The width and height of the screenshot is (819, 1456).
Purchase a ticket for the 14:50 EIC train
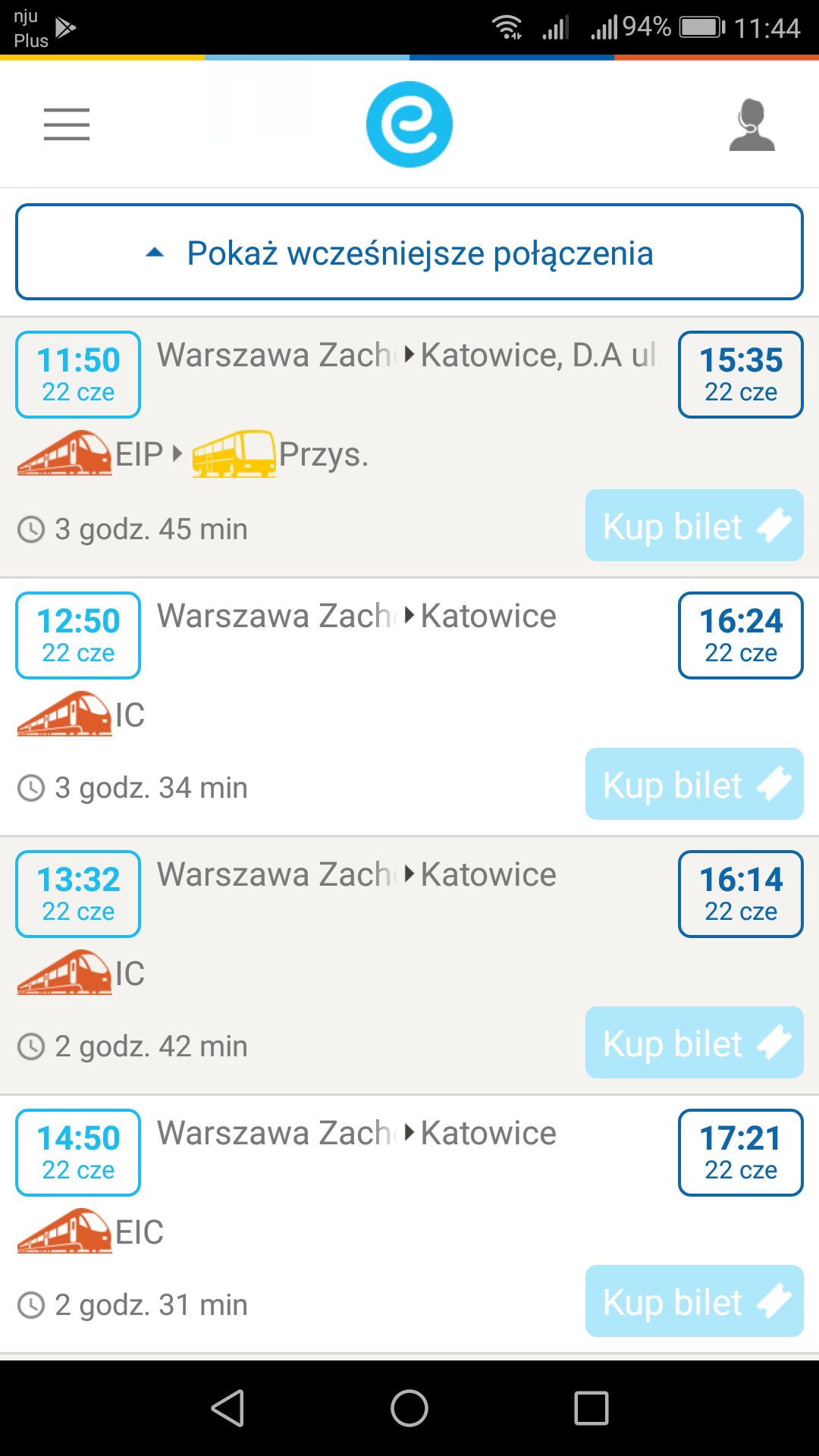click(694, 1301)
